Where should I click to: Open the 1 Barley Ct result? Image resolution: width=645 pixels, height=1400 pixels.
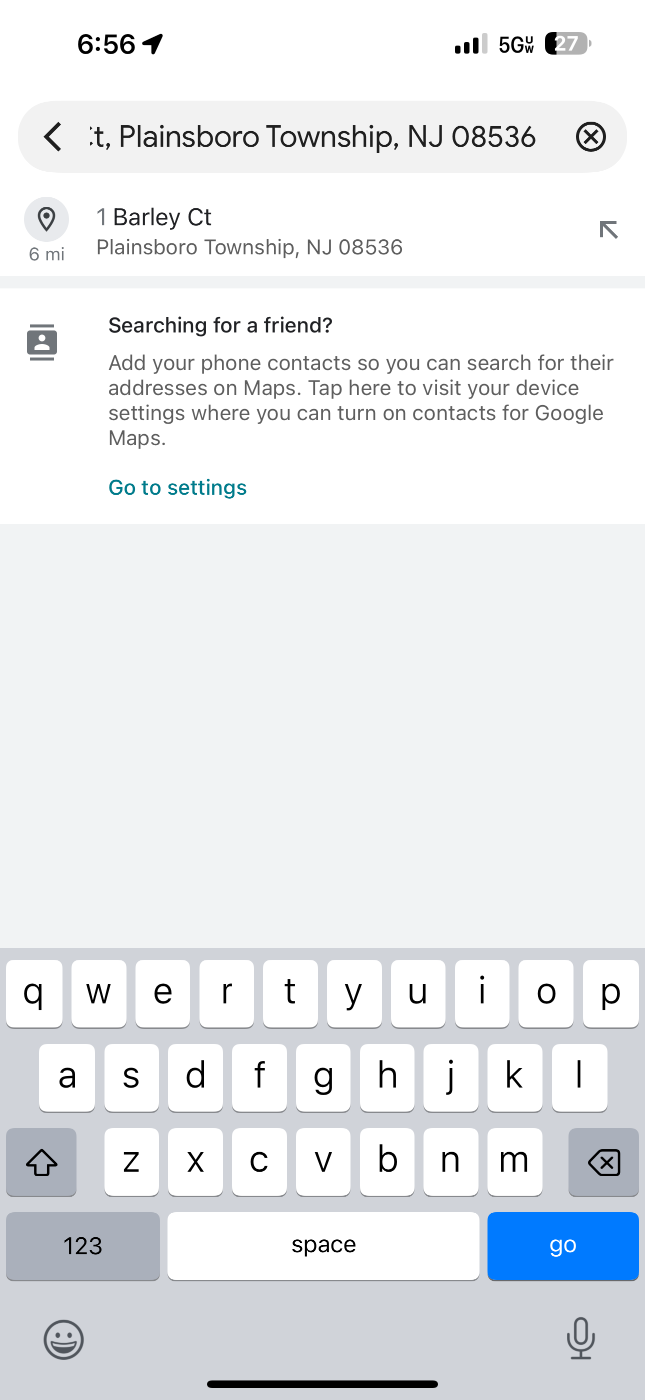click(322, 232)
